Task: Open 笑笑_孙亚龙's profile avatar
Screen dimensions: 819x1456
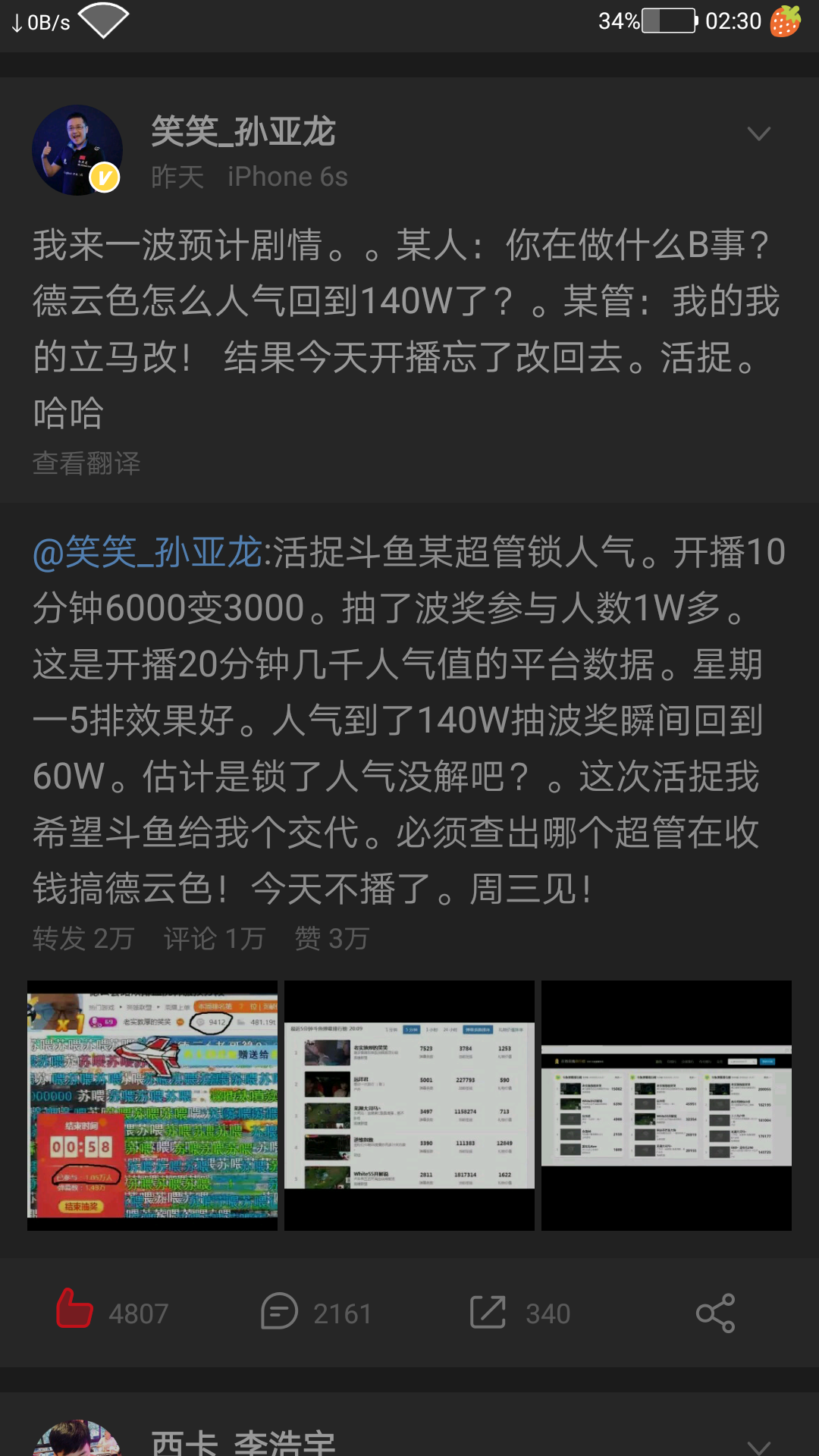Action: click(77, 150)
